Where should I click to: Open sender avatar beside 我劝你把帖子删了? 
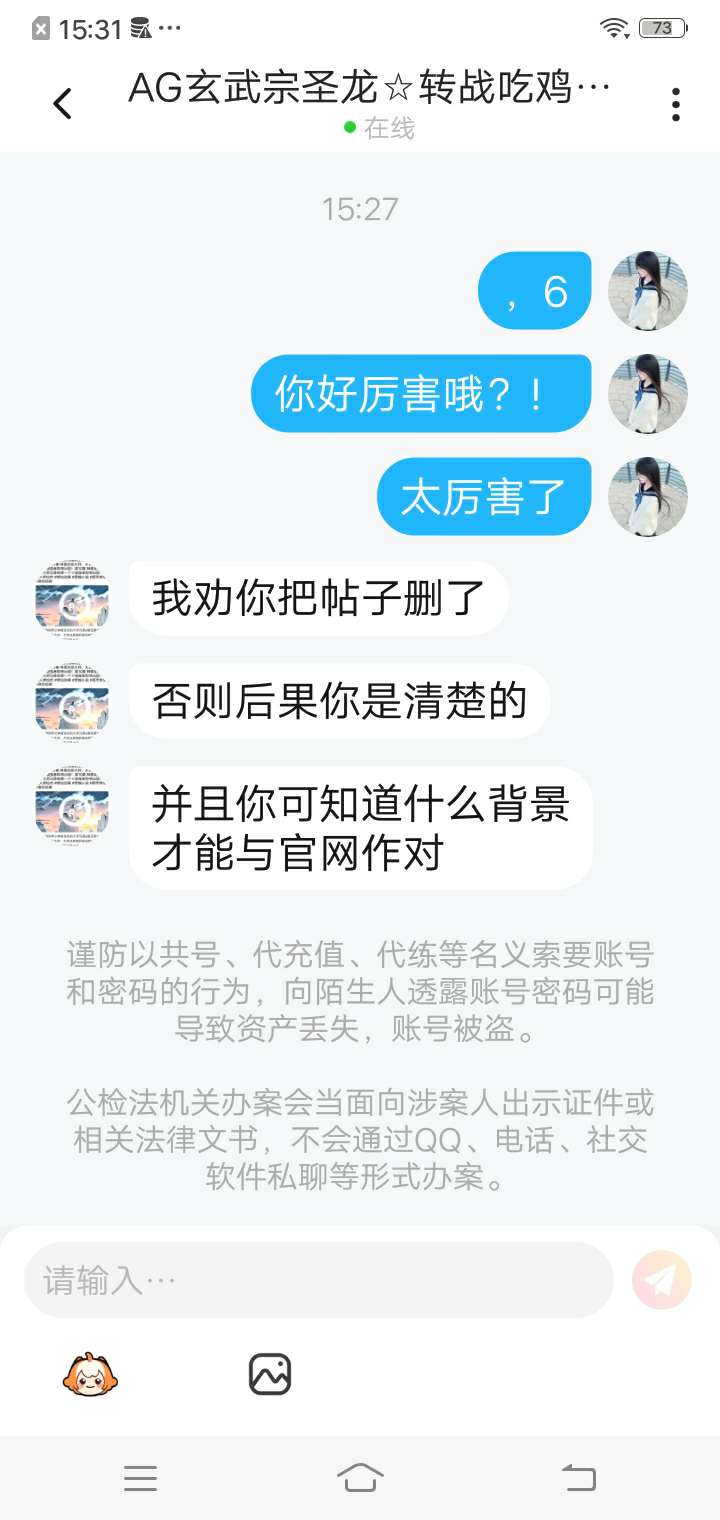coord(72,599)
